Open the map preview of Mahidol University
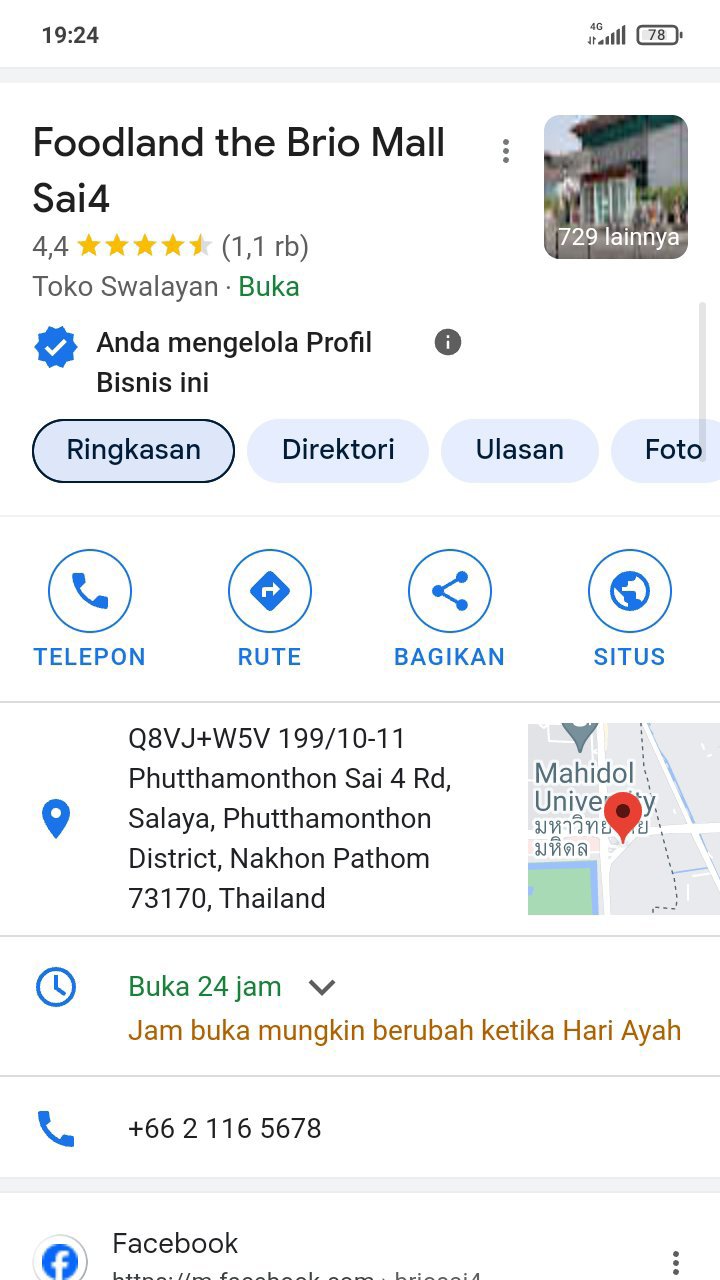Image resolution: width=720 pixels, height=1280 pixels. [623, 818]
